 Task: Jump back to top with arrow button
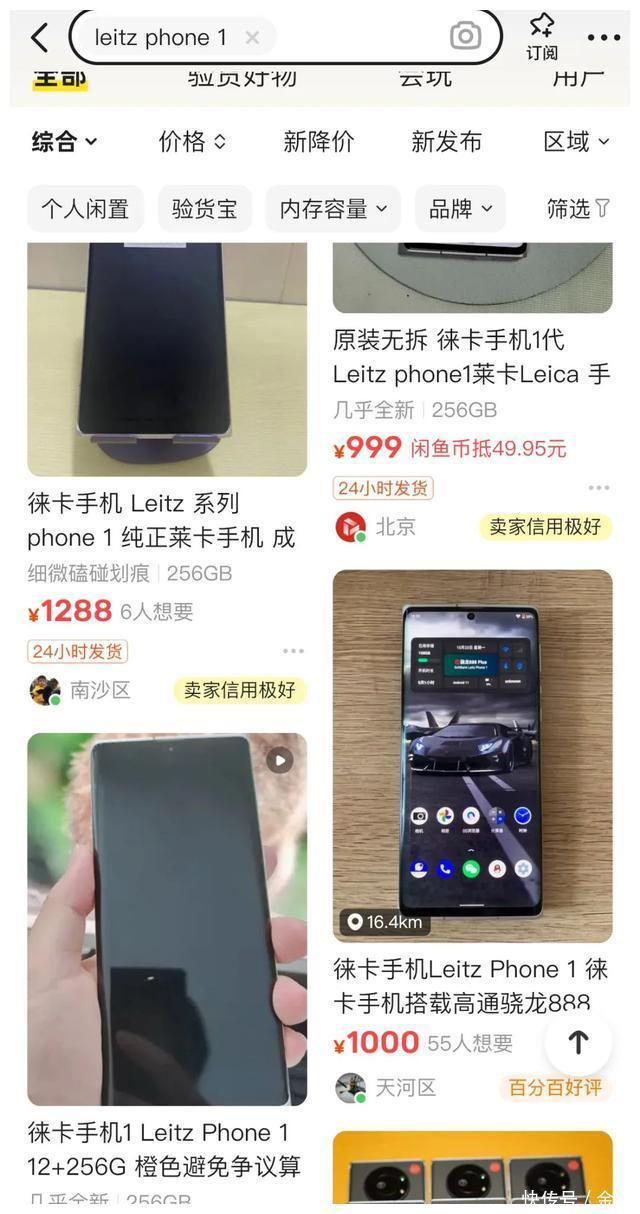578,1042
